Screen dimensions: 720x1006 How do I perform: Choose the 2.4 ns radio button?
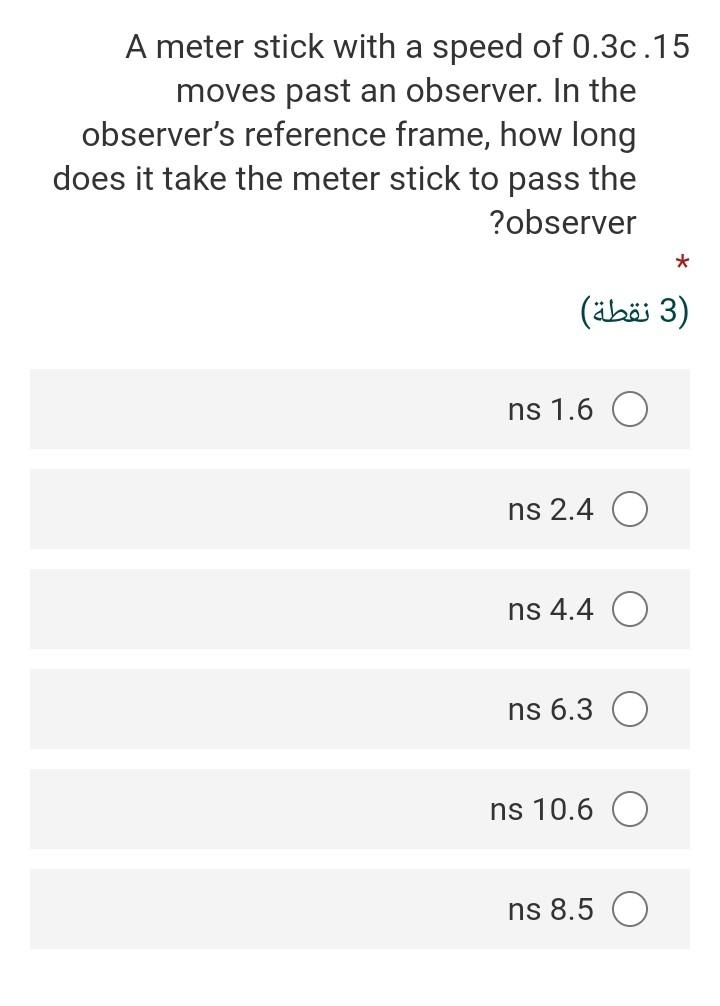pyautogui.click(x=630, y=510)
